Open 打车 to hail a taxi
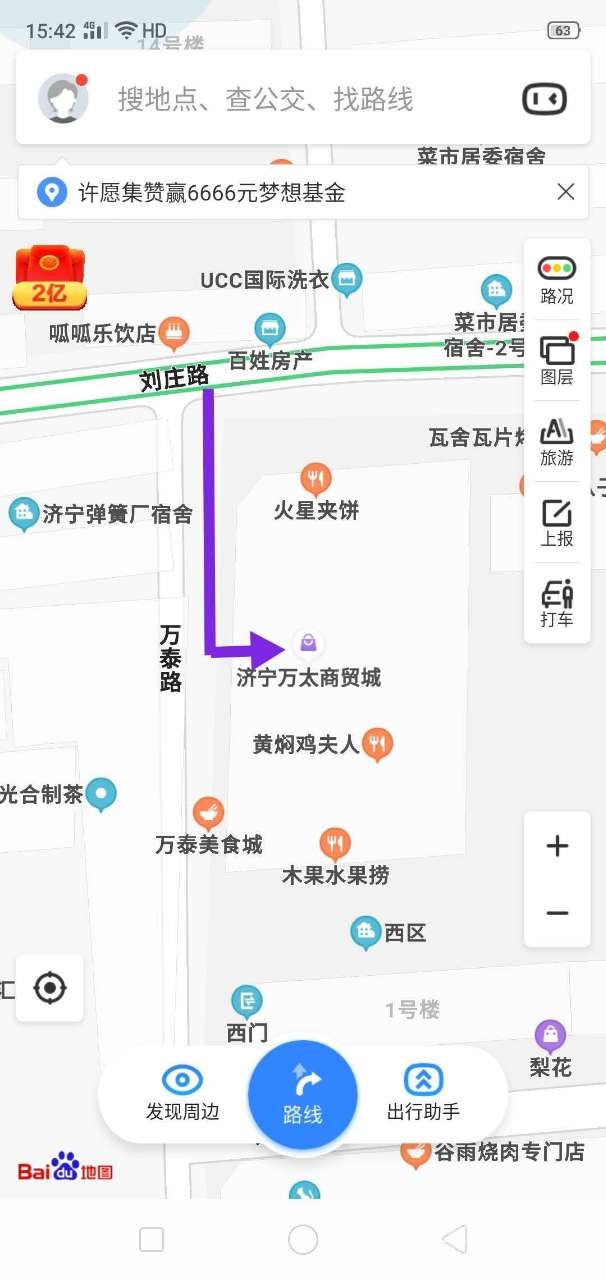Image resolution: width=606 pixels, height=1280 pixels. pyautogui.click(x=557, y=603)
